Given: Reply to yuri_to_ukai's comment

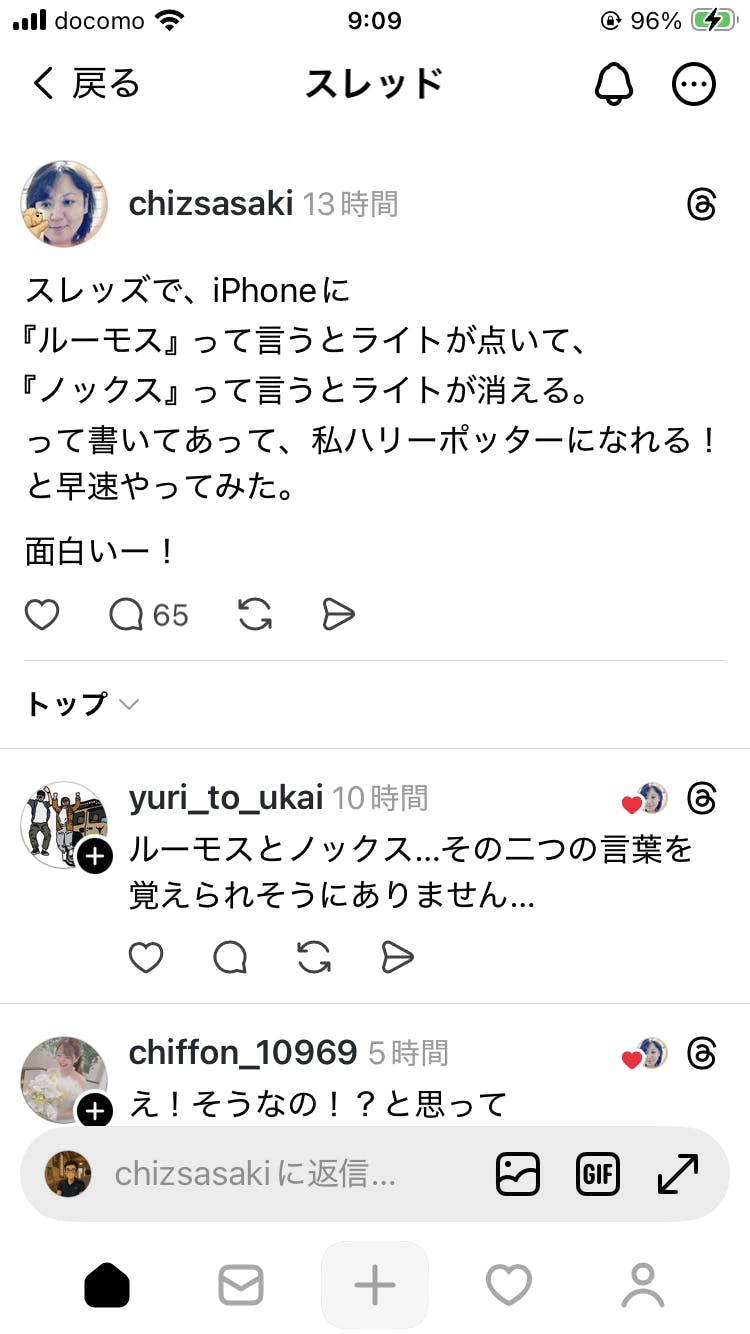Looking at the screenshot, I should [x=230, y=958].
